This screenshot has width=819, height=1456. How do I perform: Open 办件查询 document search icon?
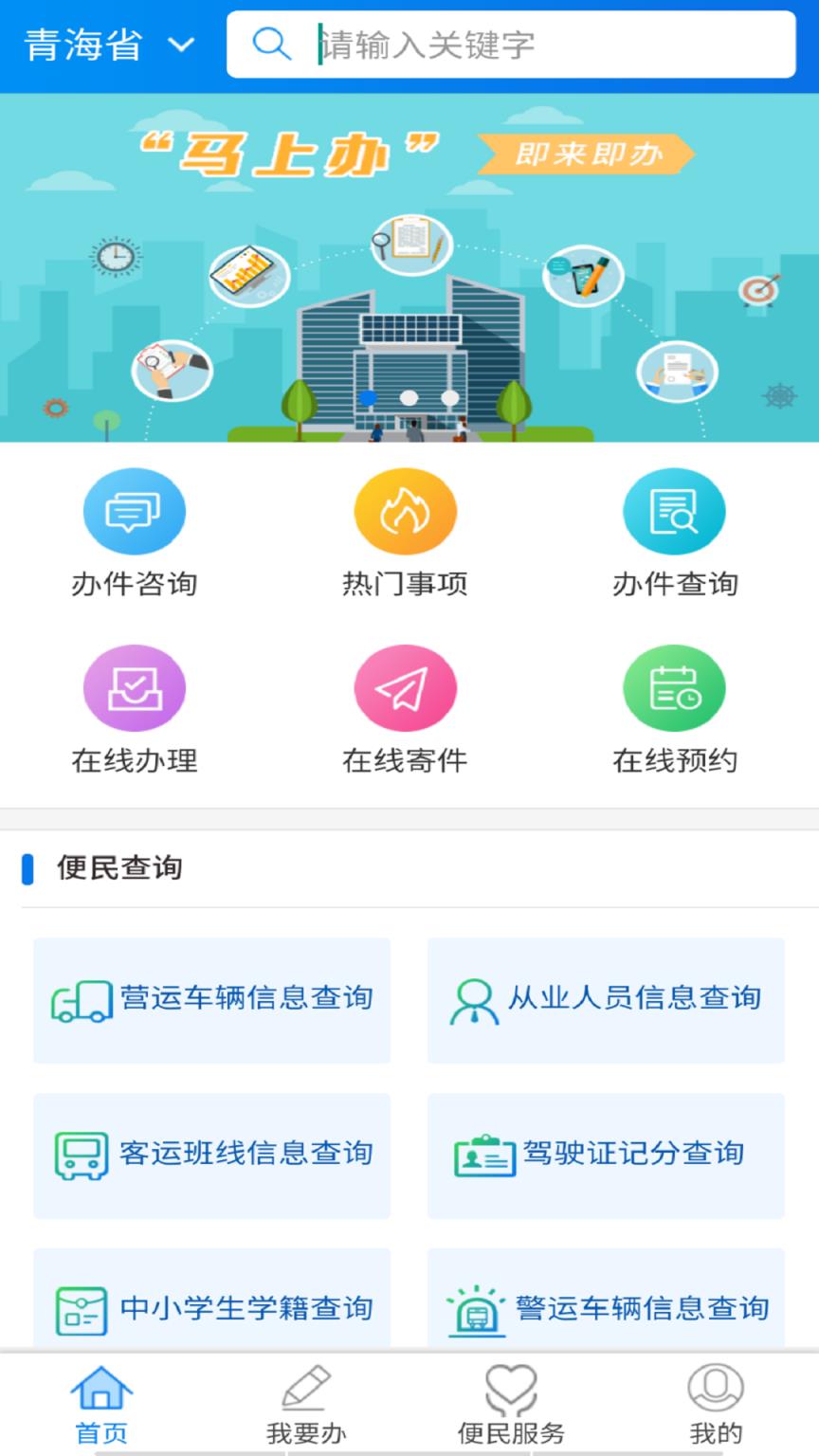[675, 509]
